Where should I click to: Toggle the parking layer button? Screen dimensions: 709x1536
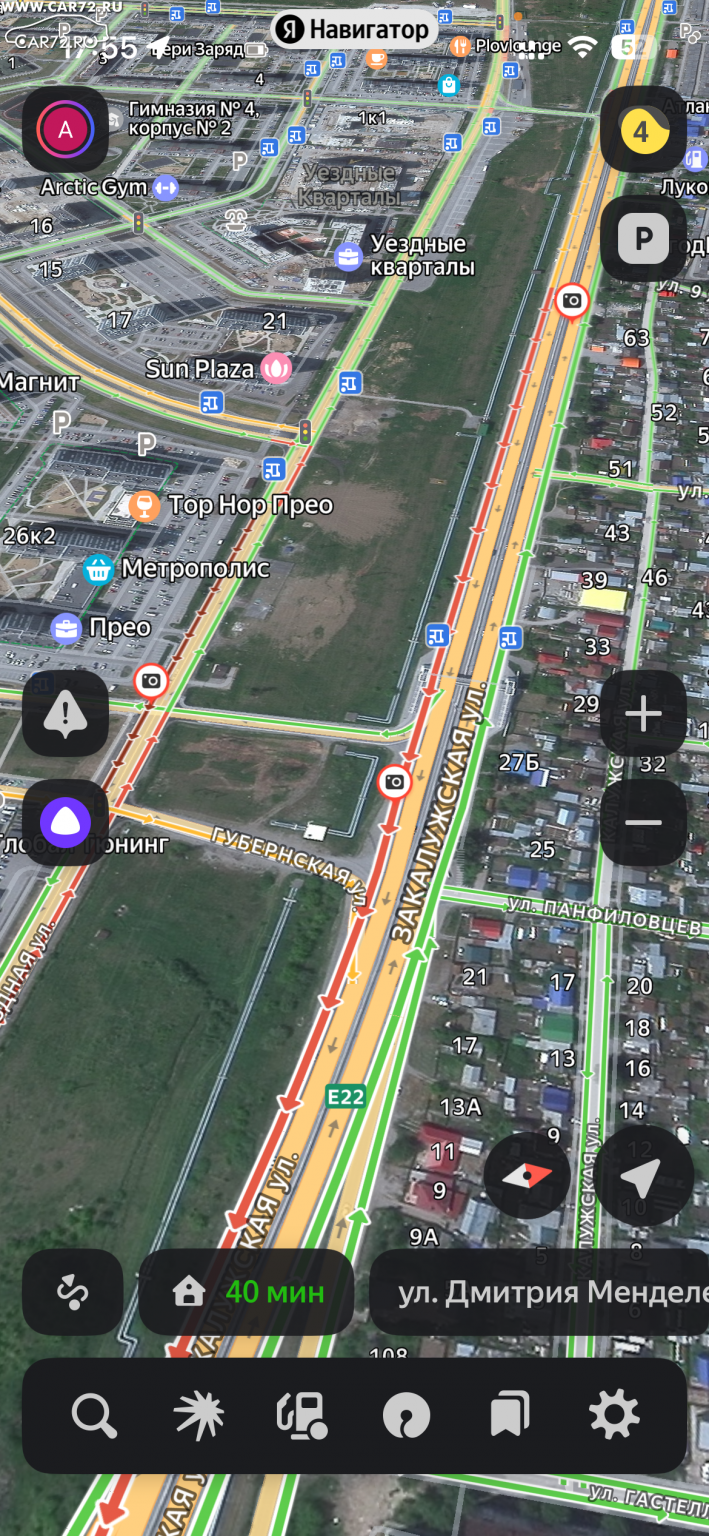click(643, 237)
